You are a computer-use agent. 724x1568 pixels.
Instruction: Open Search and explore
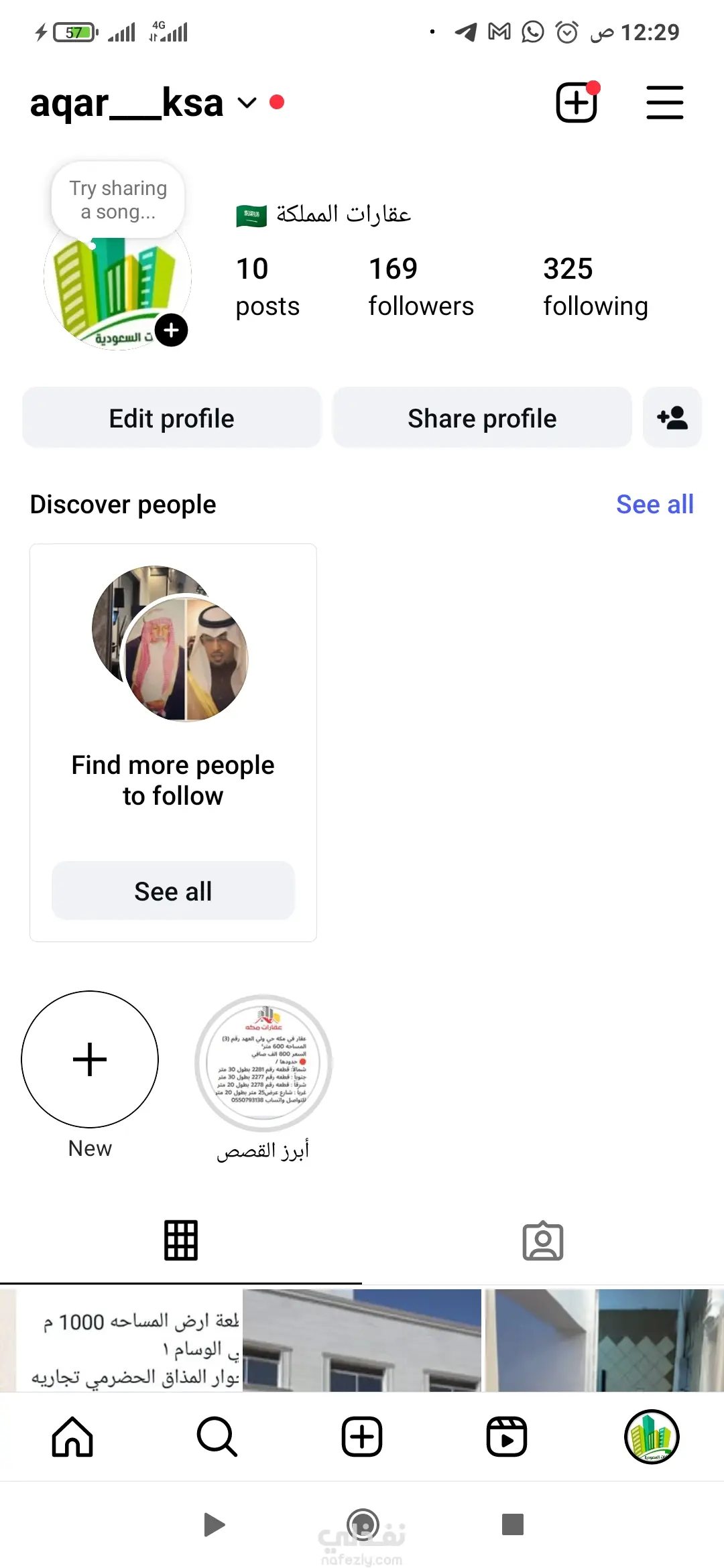217,1437
